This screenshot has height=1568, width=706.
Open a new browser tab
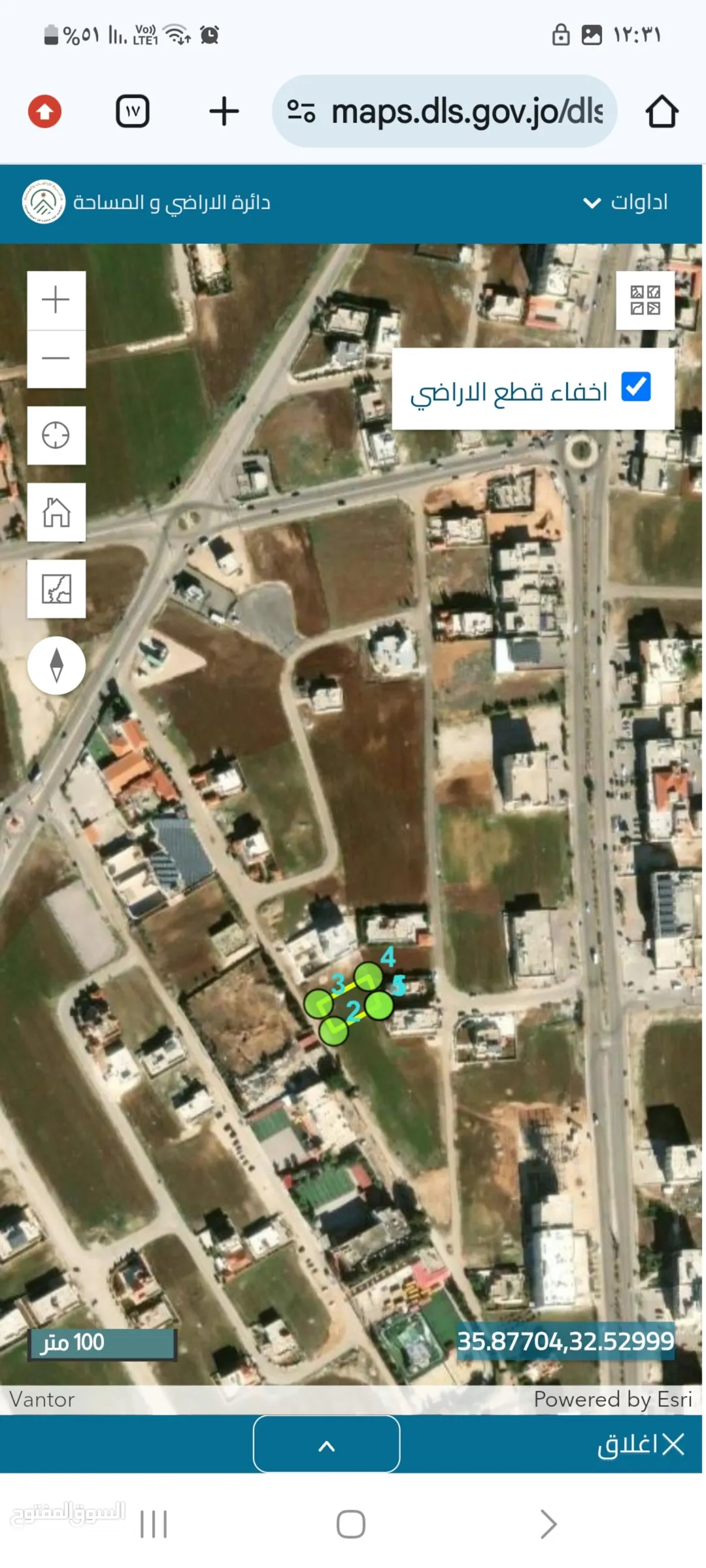coord(224,111)
